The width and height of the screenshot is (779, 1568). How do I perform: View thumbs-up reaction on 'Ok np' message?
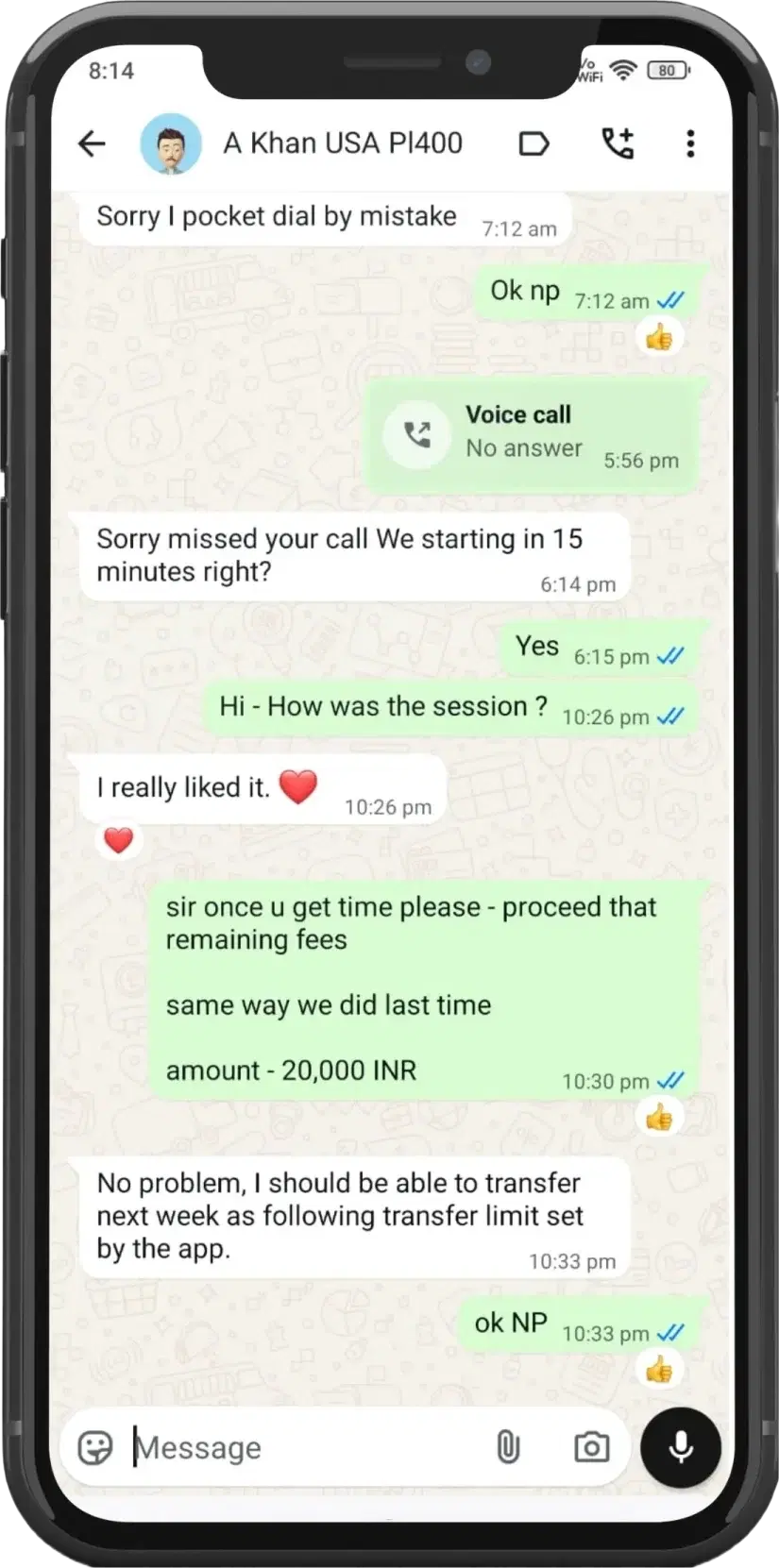click(x=659, y=337)
